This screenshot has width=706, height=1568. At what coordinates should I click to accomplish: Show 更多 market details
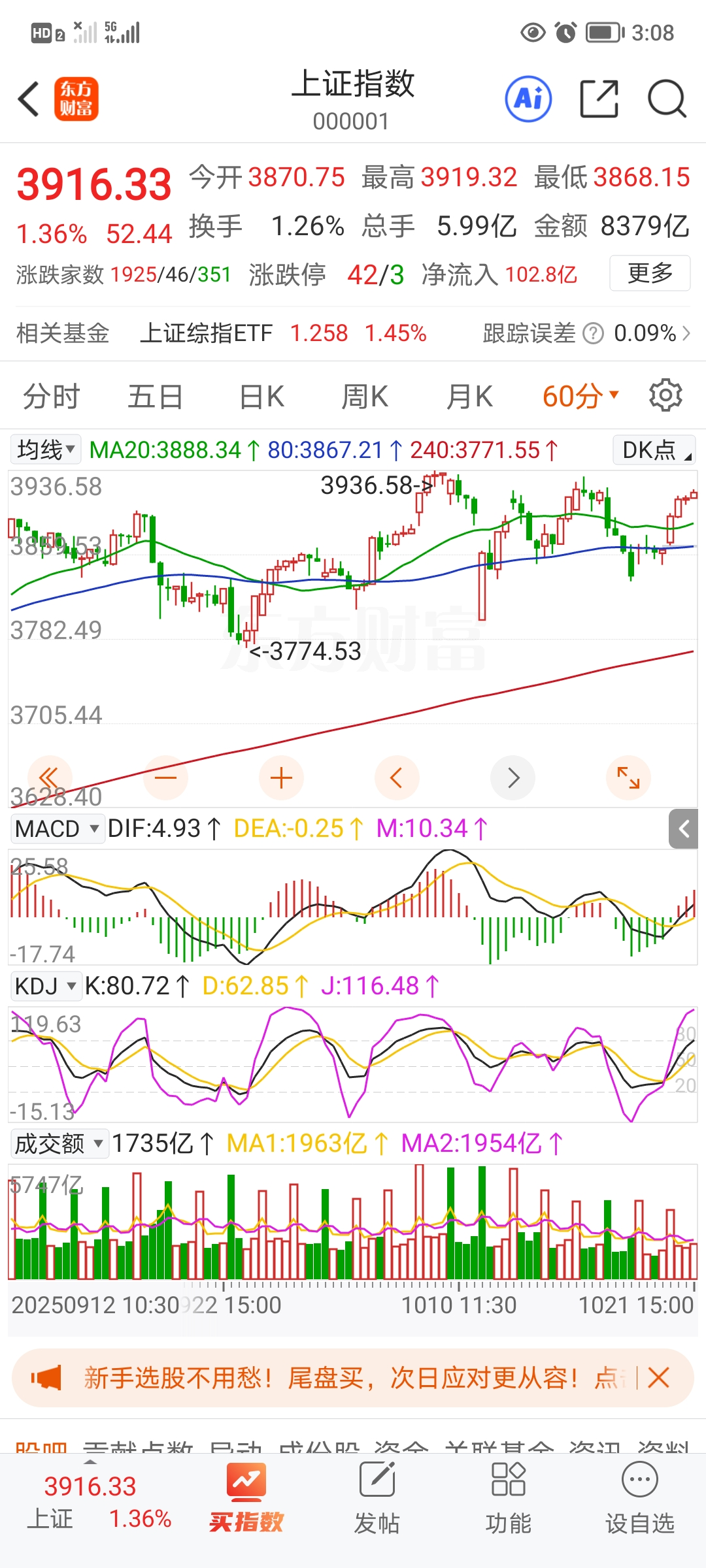[x=649, y=273]
